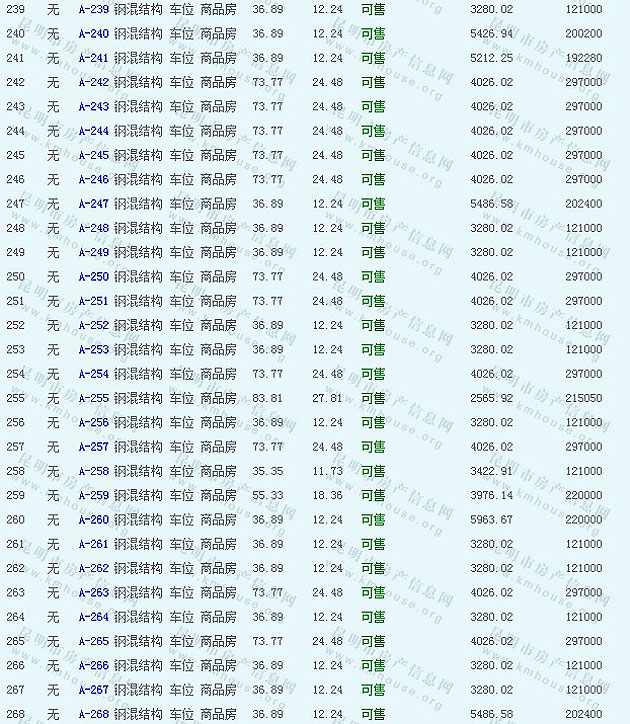This screenshot has height=724, width=630.
Task: Select the A-258 link
Action: [93, 471]
